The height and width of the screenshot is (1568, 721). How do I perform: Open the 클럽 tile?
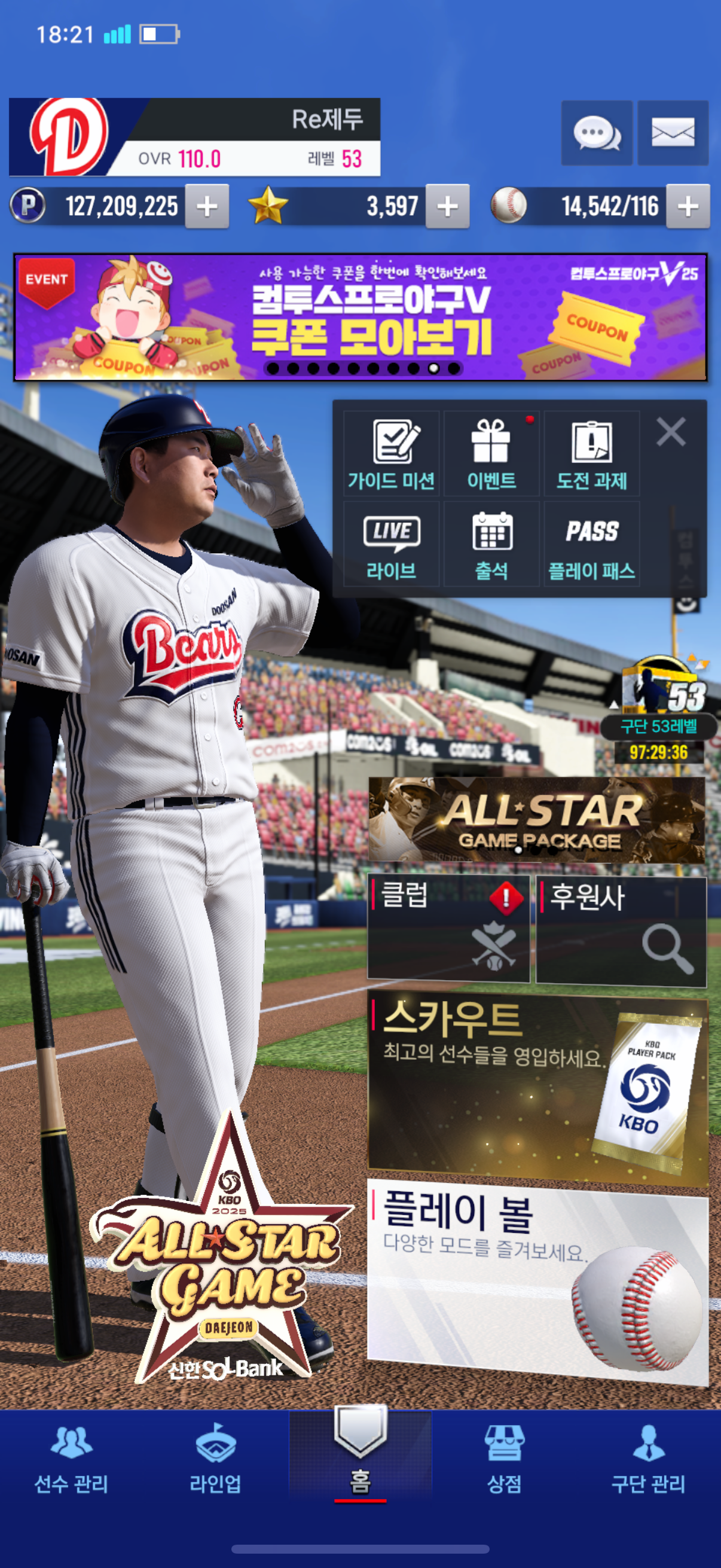click(448, 929)
